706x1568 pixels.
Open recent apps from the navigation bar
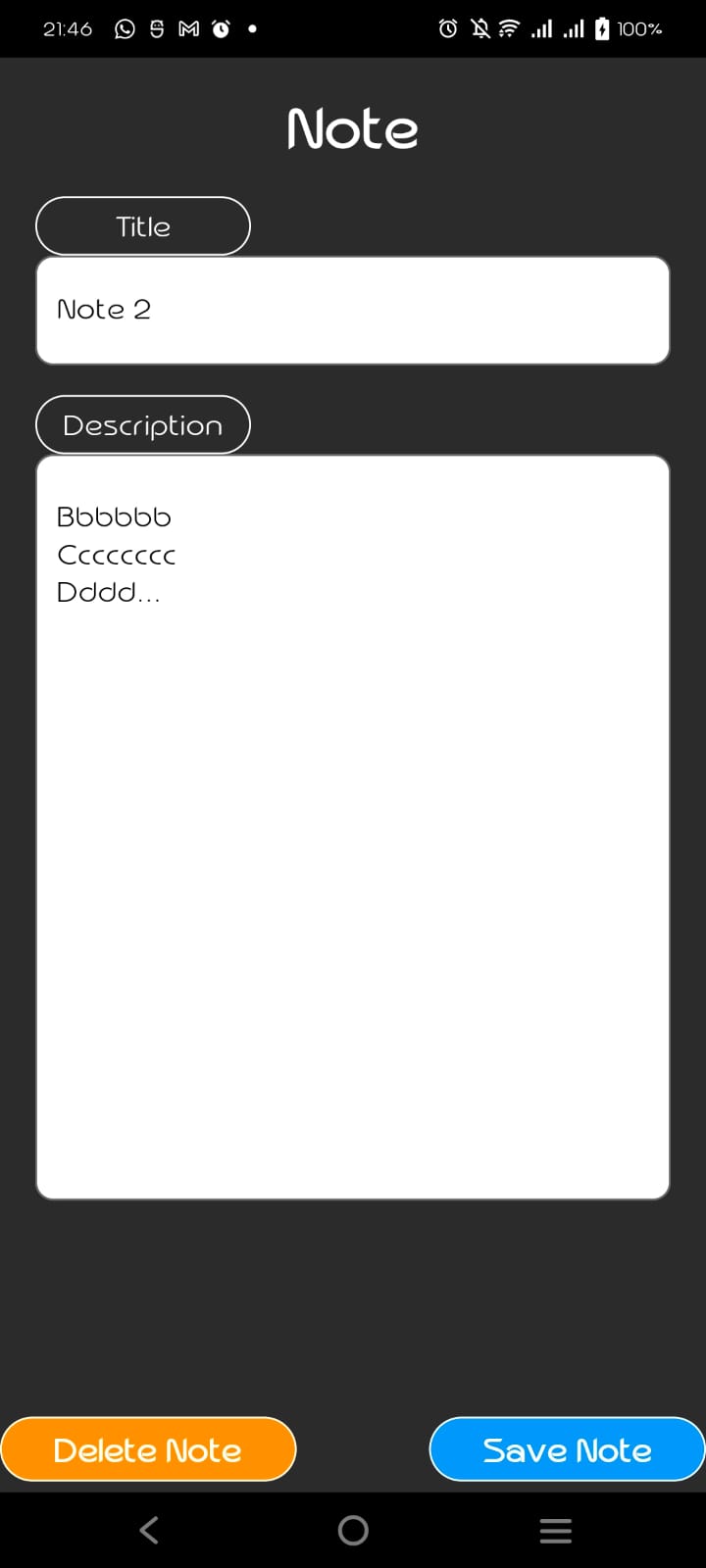[x=556, y=1531]
